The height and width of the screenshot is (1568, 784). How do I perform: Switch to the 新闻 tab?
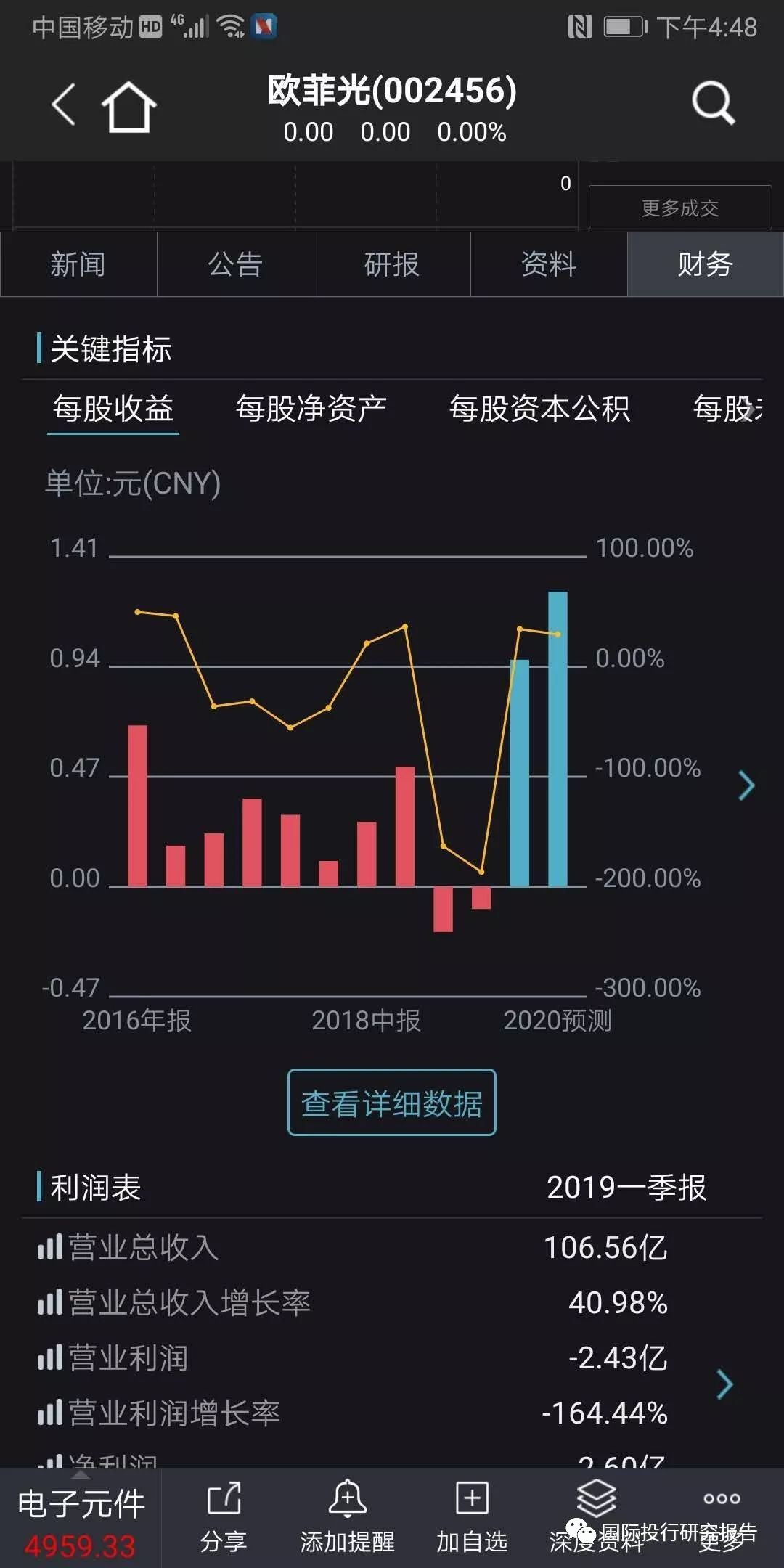[x=78, y=264]
